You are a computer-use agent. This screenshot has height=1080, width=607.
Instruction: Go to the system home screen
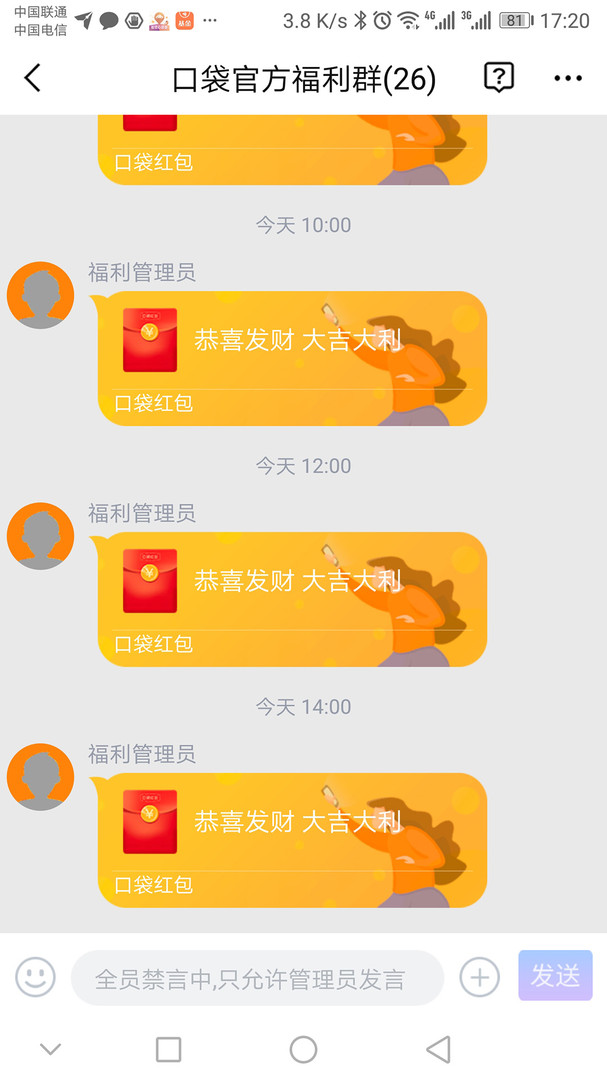(x=303, y=1049)
